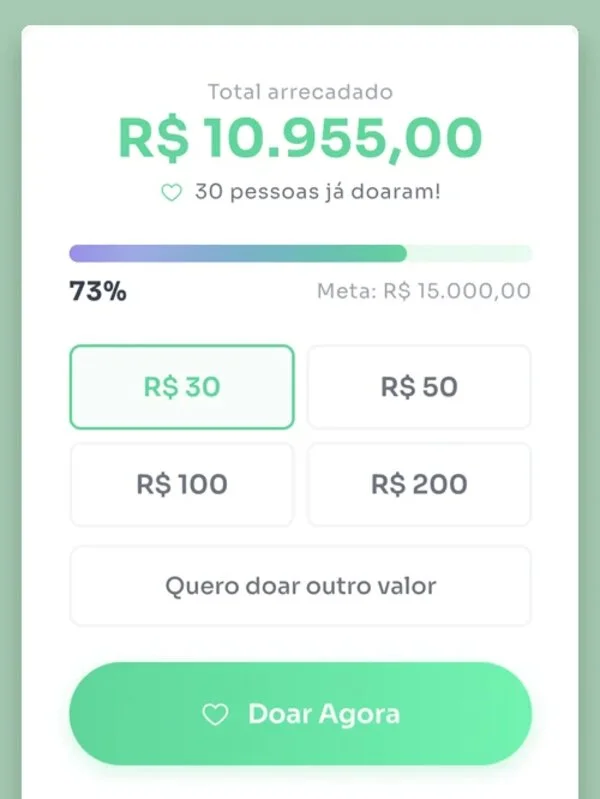Select R$ 200 as donation value
Viewport: 600px width, 799px height.
(419, 485)
